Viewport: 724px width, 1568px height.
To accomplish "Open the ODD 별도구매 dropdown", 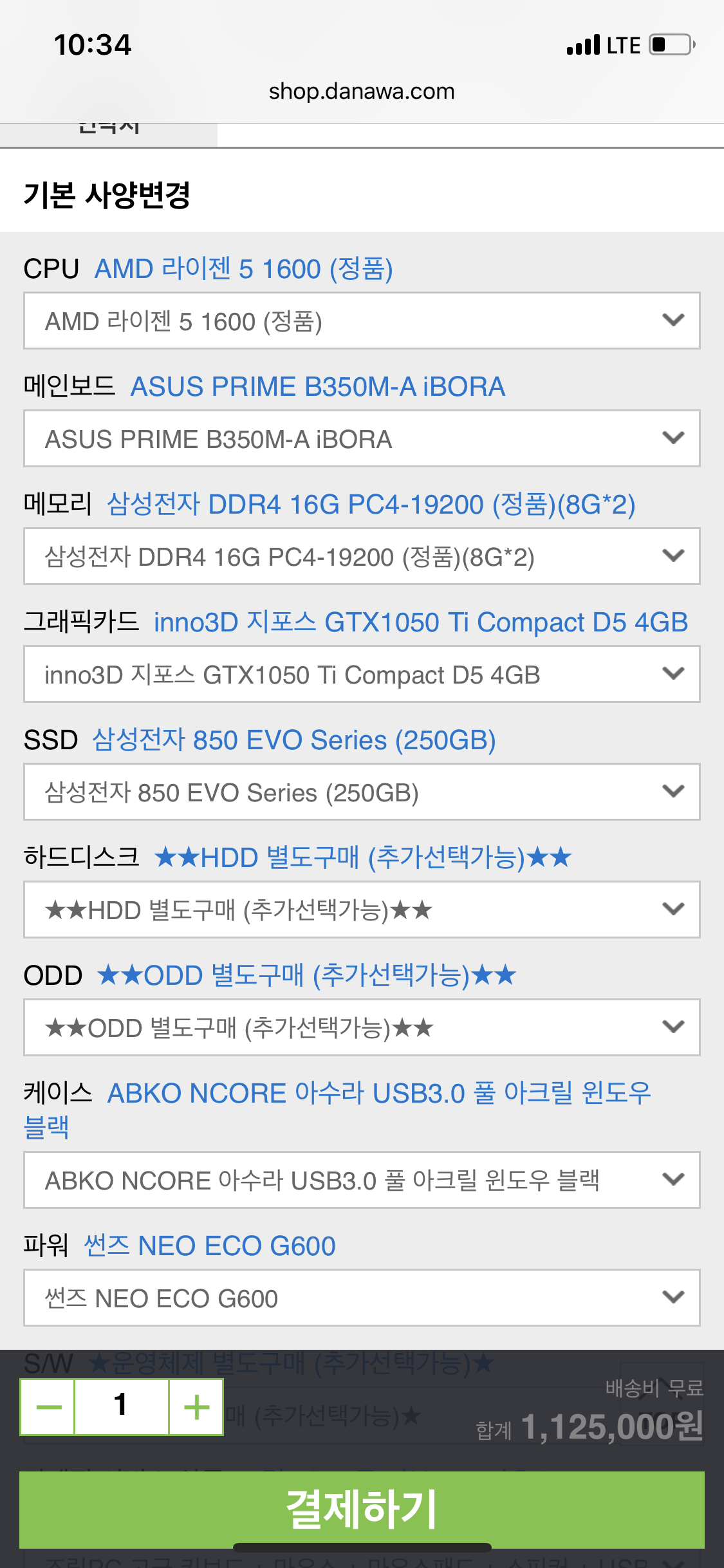I will click(x=362, y=1027).
